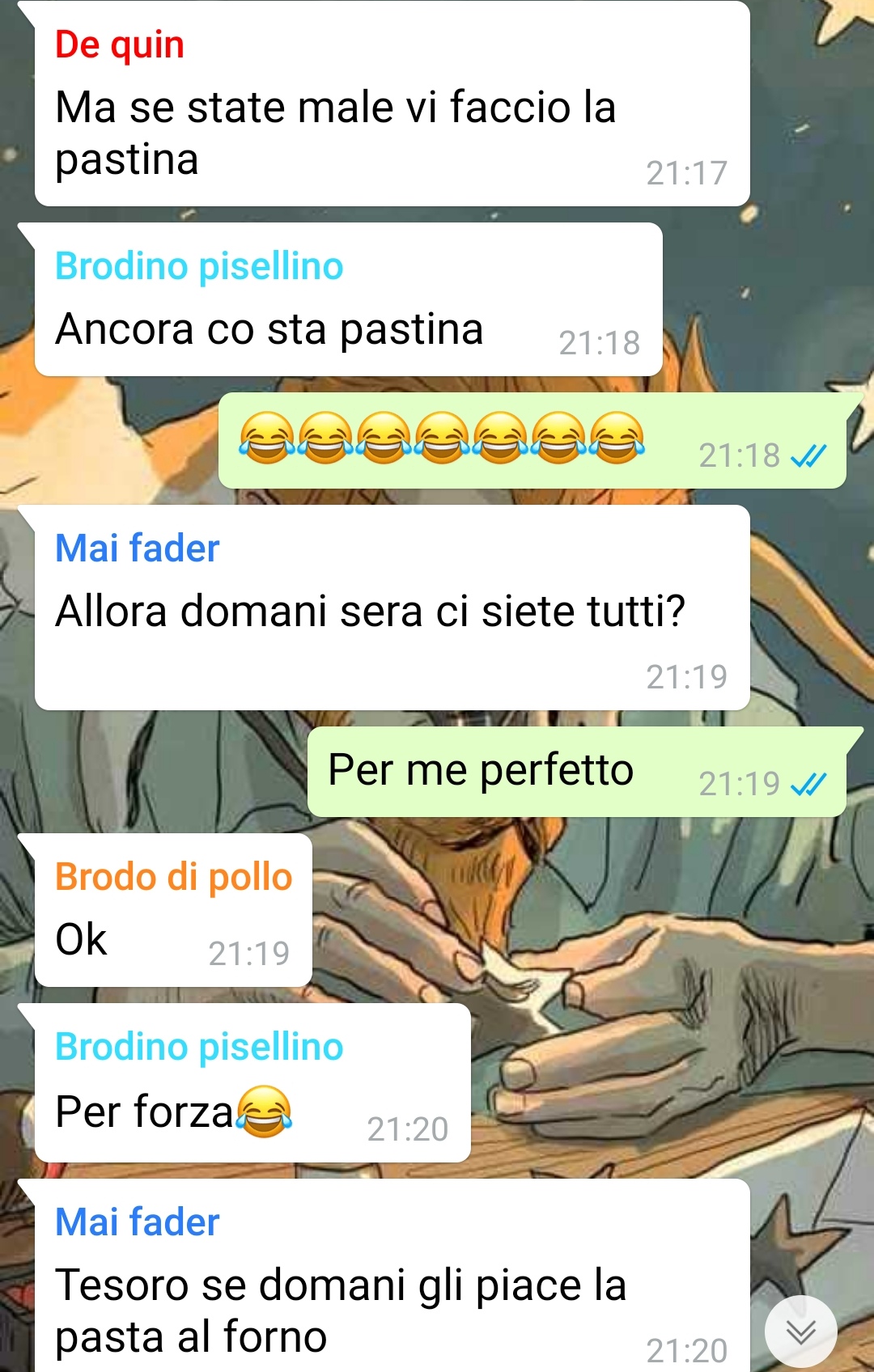This screenshot has width=874, height=1372.
Task: Tap Mai fader above 'Allora domani sera'
Action: pos(138,548)
